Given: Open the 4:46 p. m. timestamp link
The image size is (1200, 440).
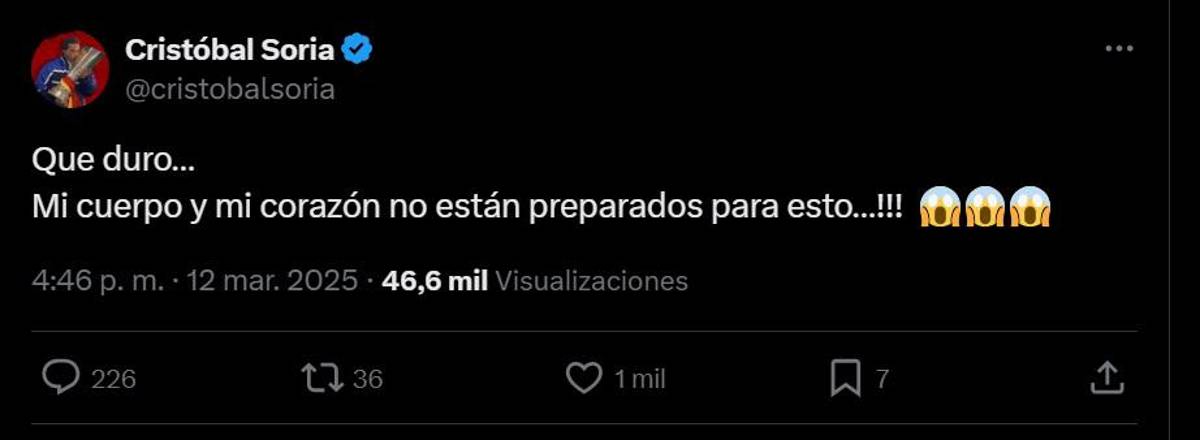Looking at the screenshot, I should [97, 281].
